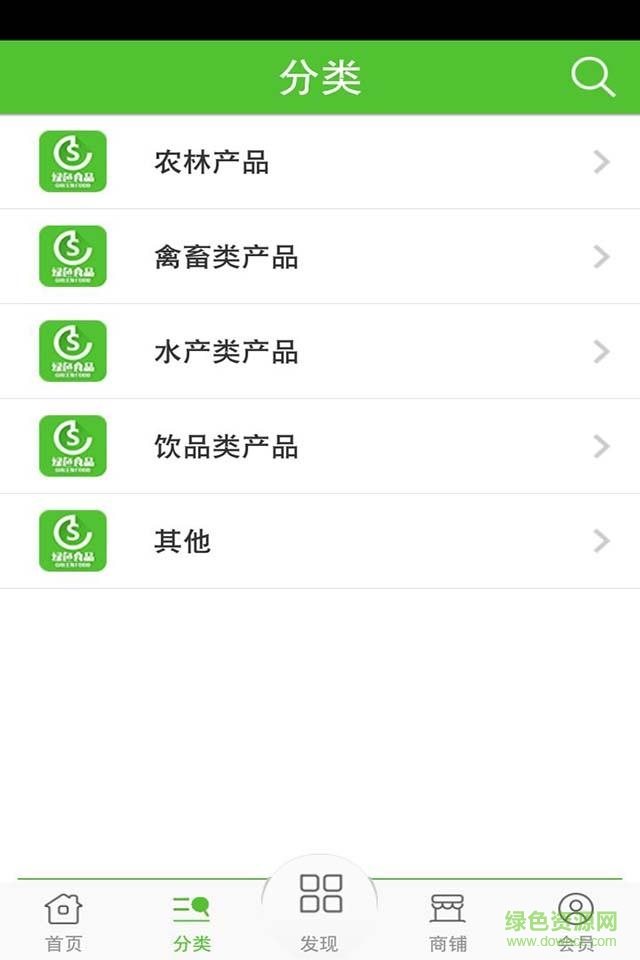
Task: Open the 饮品类产品 category
Action: pyautogui.click(x=320, y=447)
